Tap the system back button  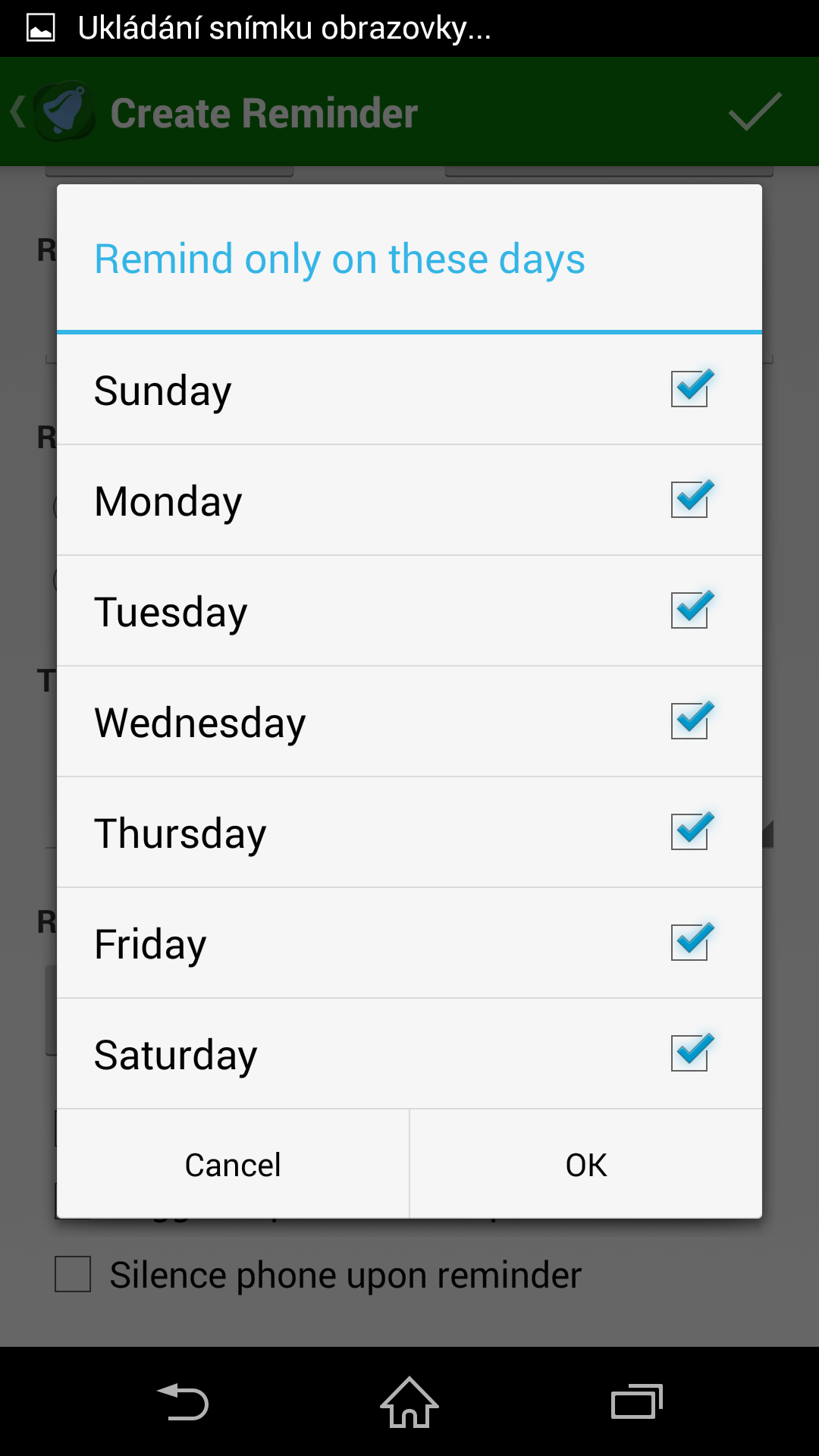click(183, 1402)
